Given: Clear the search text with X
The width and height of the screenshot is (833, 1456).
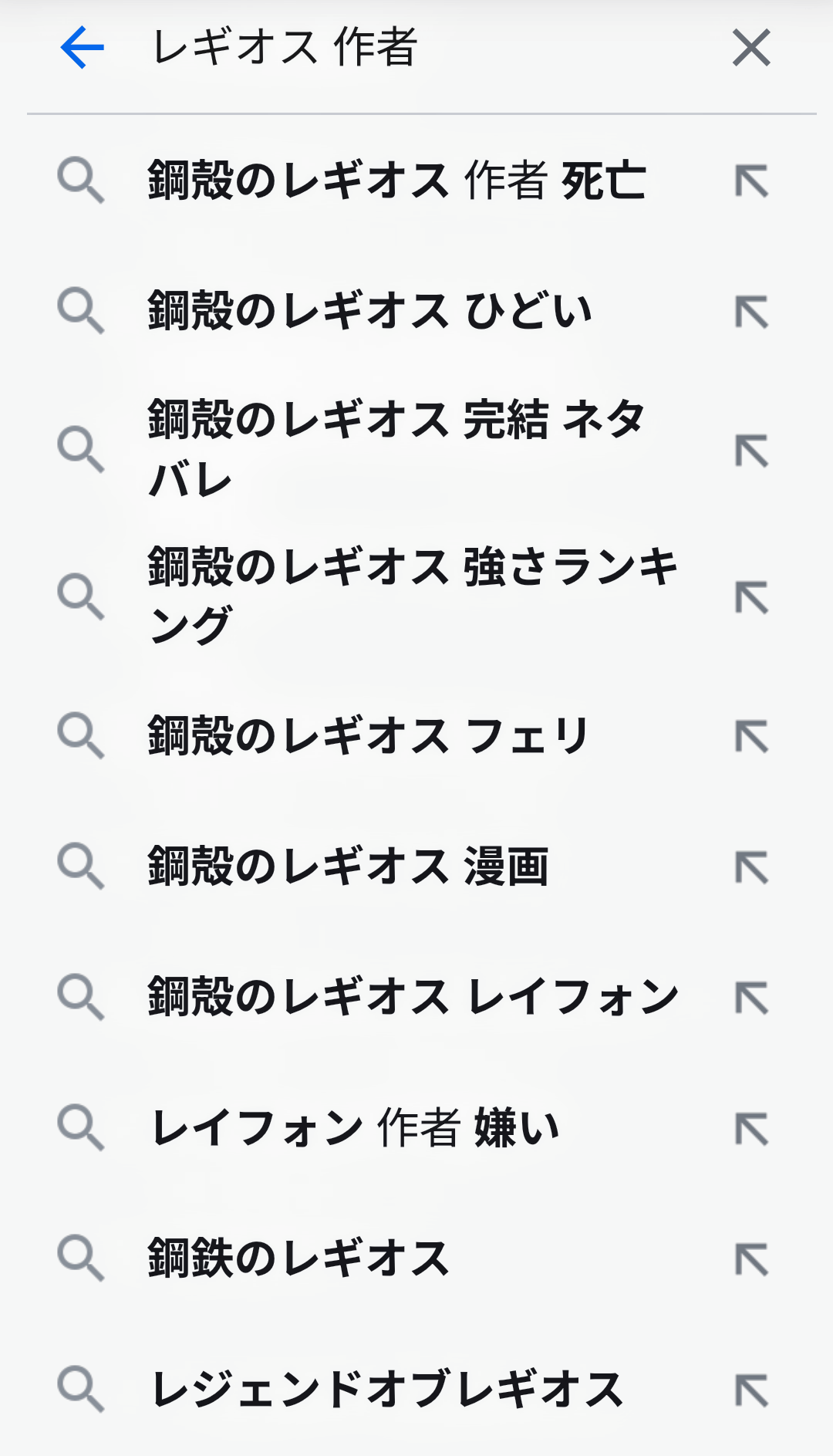Looking at the screenshot, I should [751, 47].
